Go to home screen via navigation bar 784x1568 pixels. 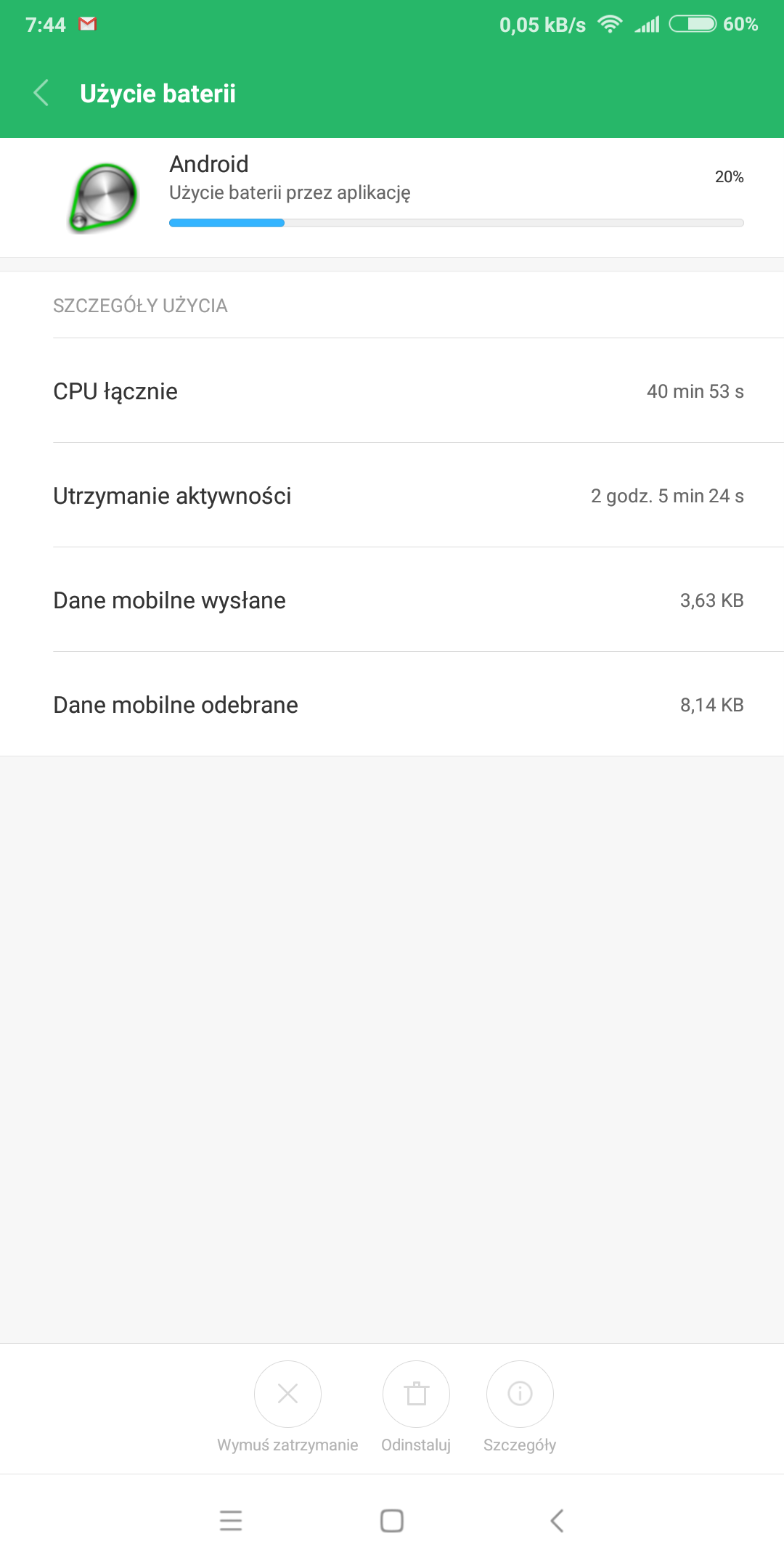392,1520
